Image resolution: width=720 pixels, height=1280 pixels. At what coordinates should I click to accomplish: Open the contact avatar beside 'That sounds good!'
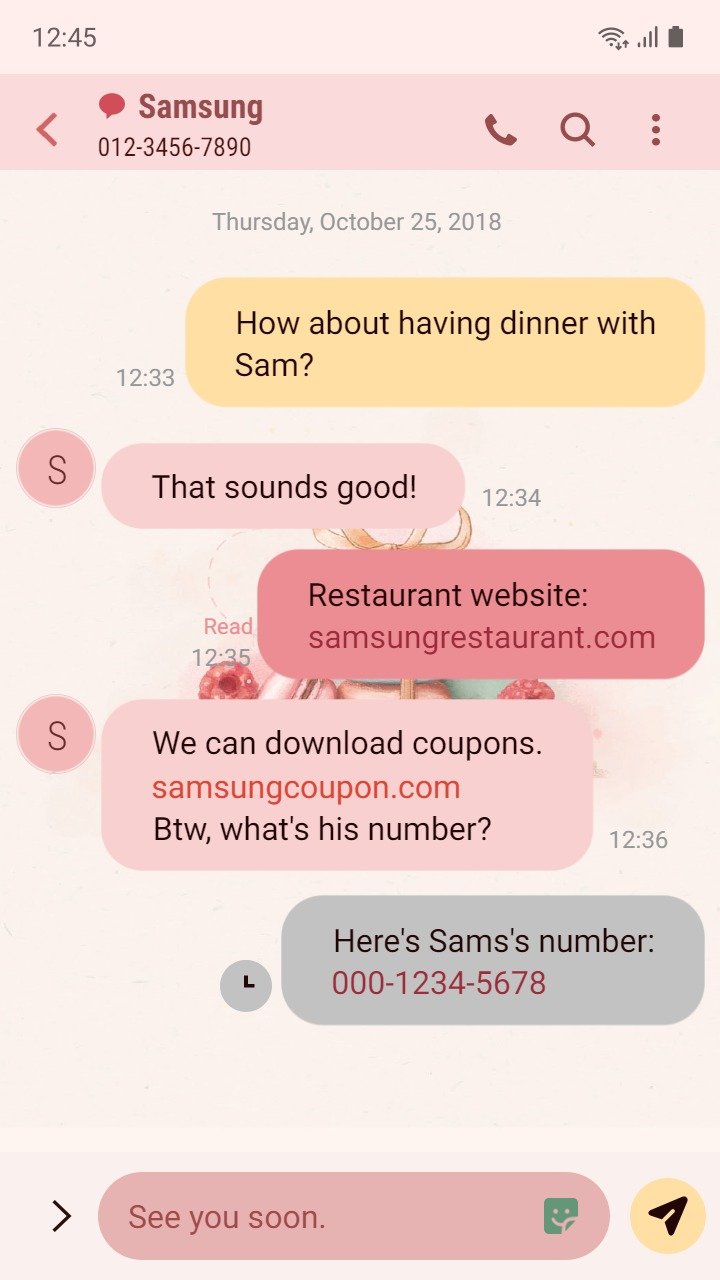pyautogui.click(x=56, y=468)
